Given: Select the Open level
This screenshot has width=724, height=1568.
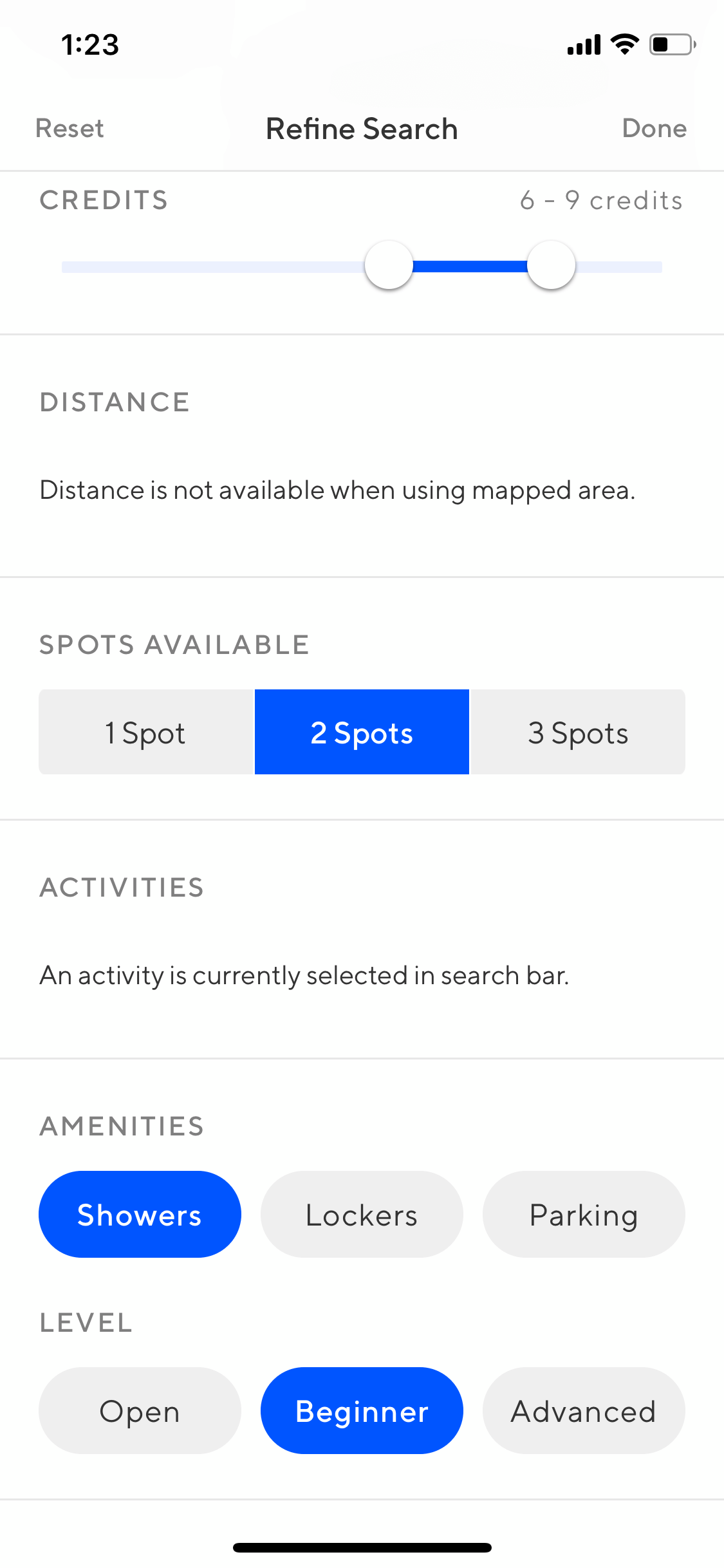Looking at the screenshot, I should tap(140, 1410).
